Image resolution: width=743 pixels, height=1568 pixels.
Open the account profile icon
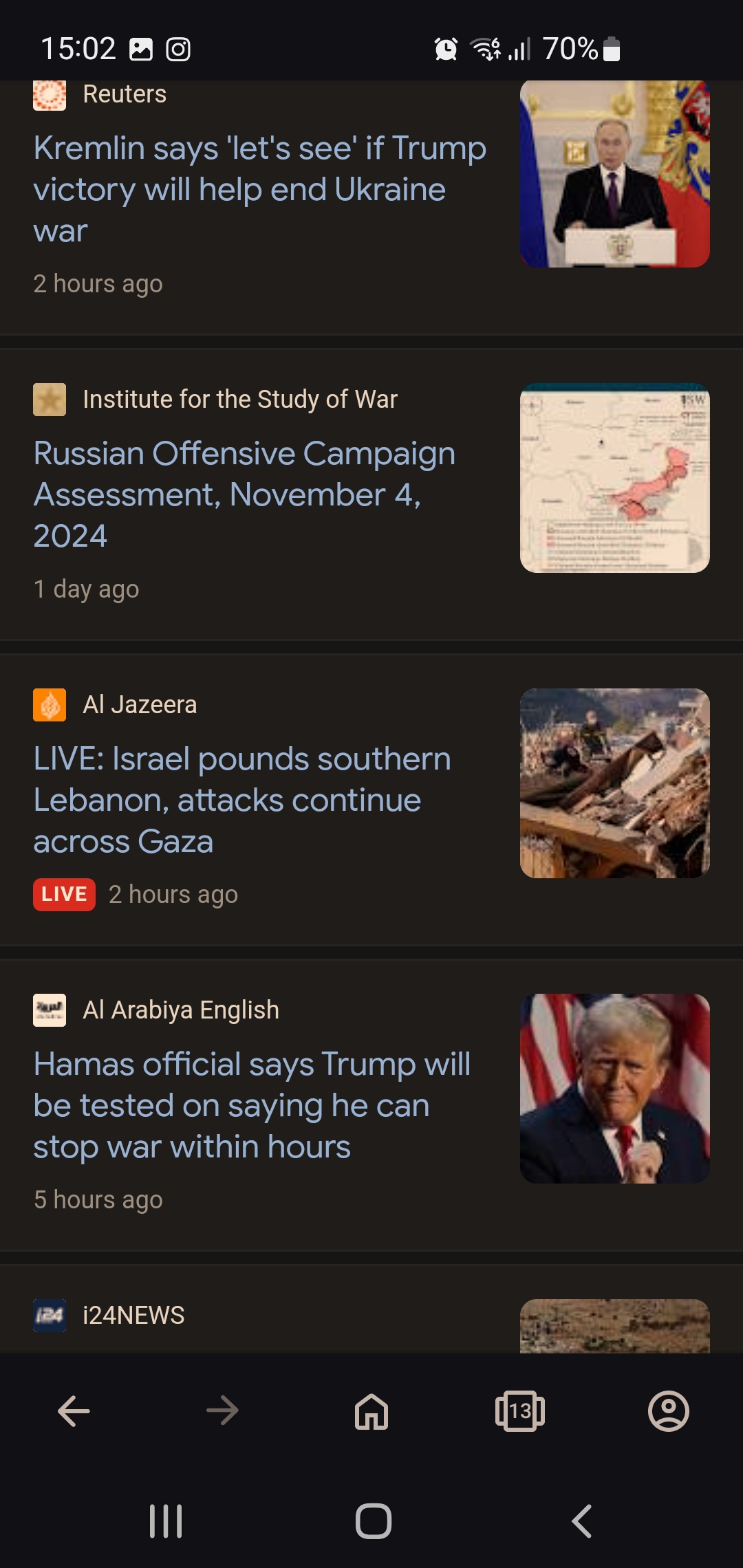pos(669,1411)
